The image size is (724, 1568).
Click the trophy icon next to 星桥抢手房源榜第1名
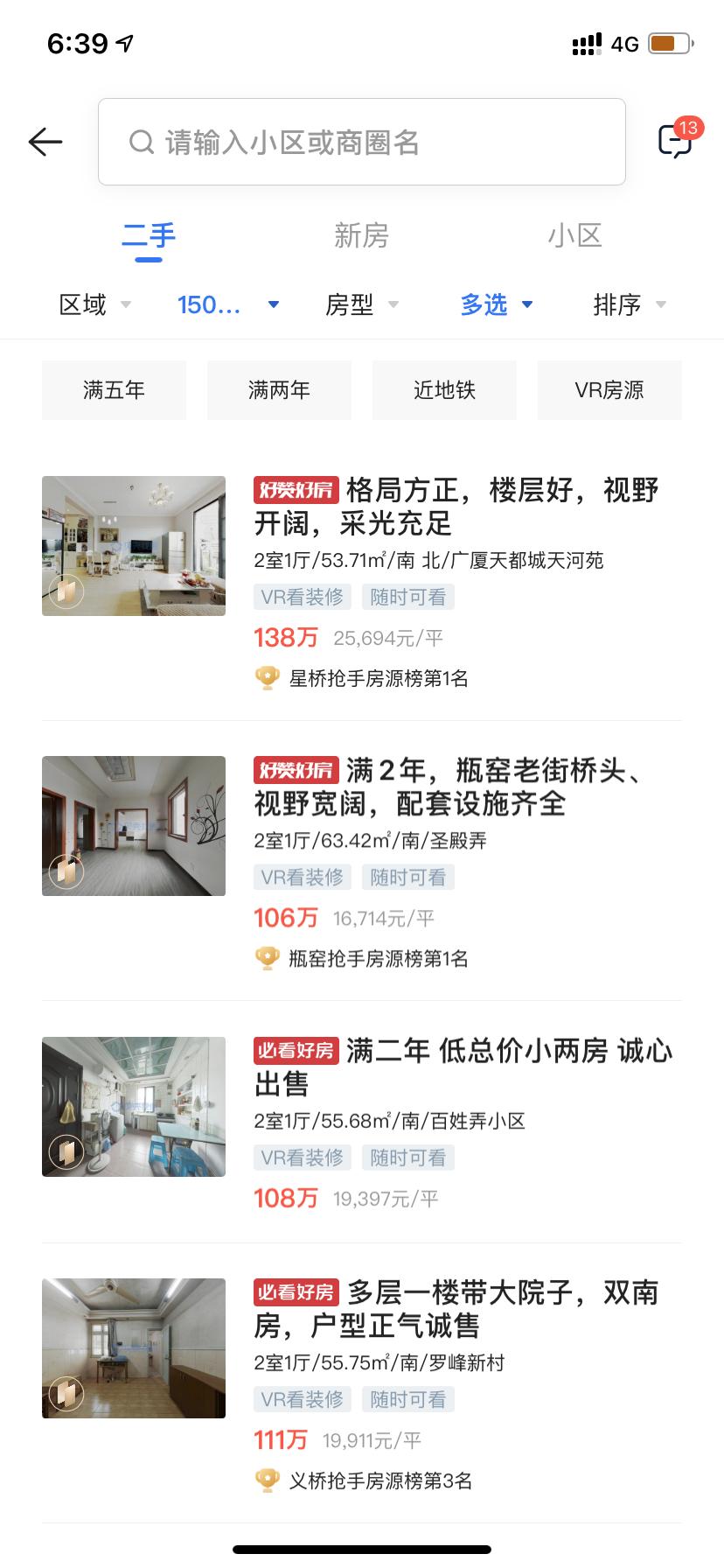click(267, 678)
